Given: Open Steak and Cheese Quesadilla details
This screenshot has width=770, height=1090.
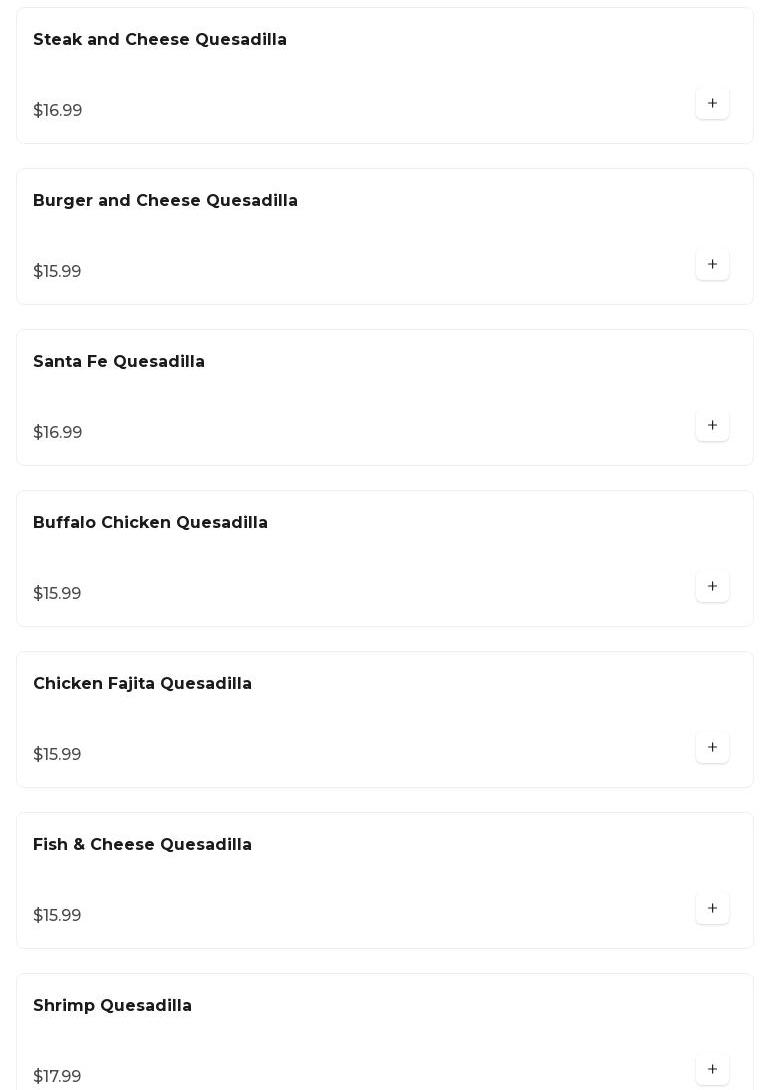Looking at the screenshot, I should (x=160, y=40).
